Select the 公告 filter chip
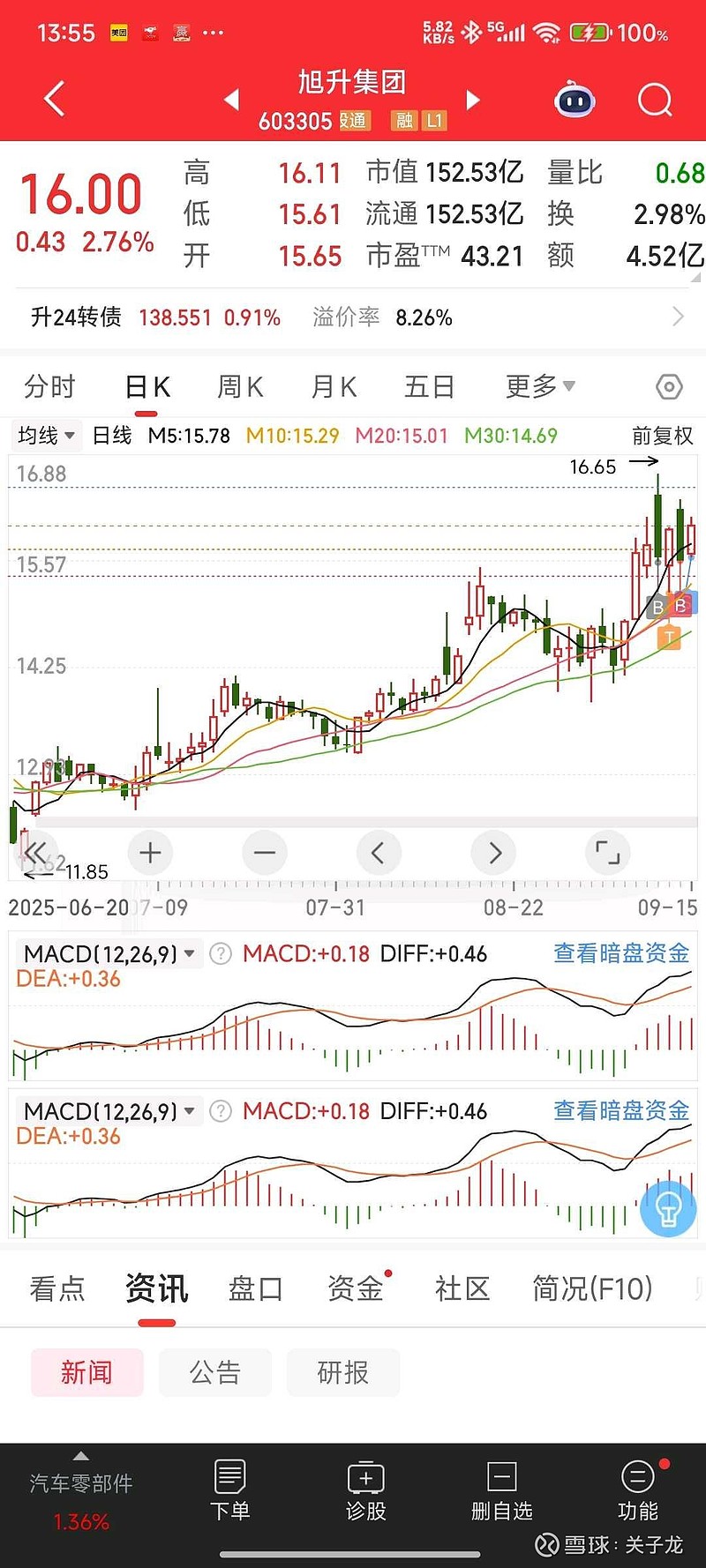Viewport: 706px width, 1568px height. [215, 1372]
